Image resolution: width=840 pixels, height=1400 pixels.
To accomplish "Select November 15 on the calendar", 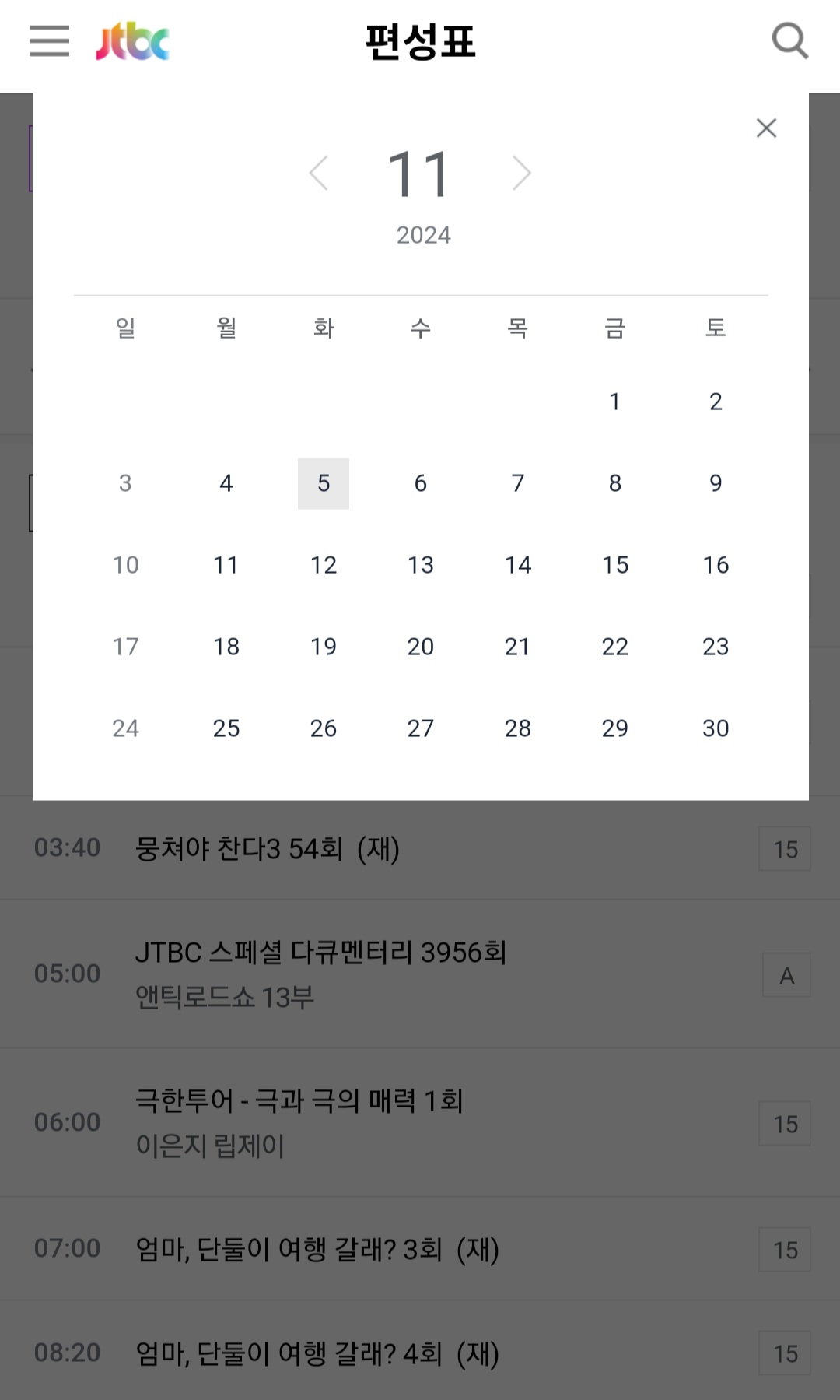I will [x=614, y=565].
